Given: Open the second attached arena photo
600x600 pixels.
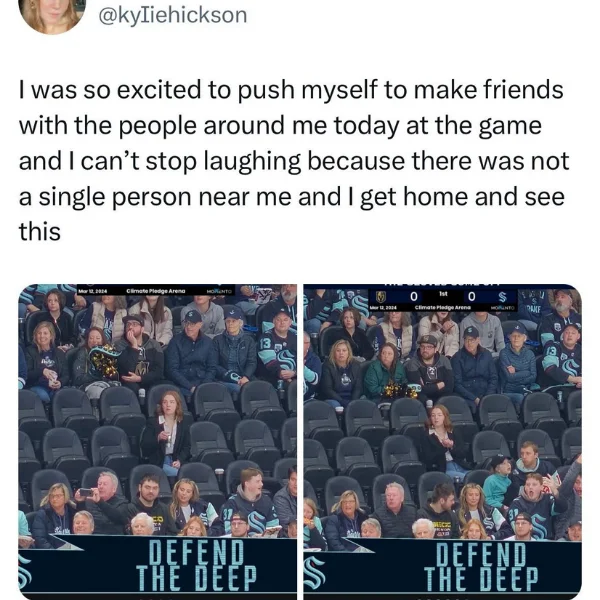Looking at the screenshot, I should (442, 440).
